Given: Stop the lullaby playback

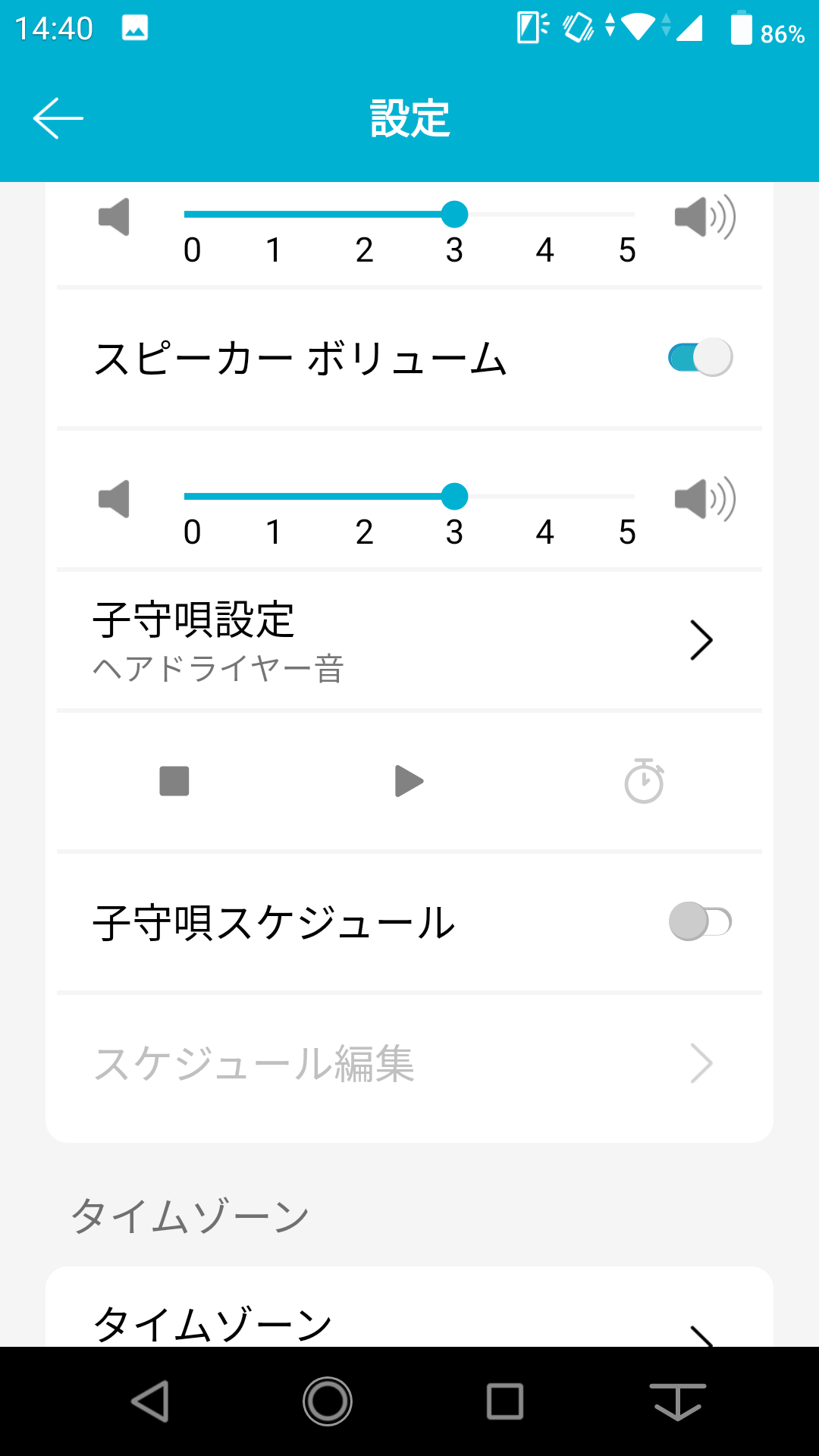Looking at the screenshot, I should coord(174,781).
